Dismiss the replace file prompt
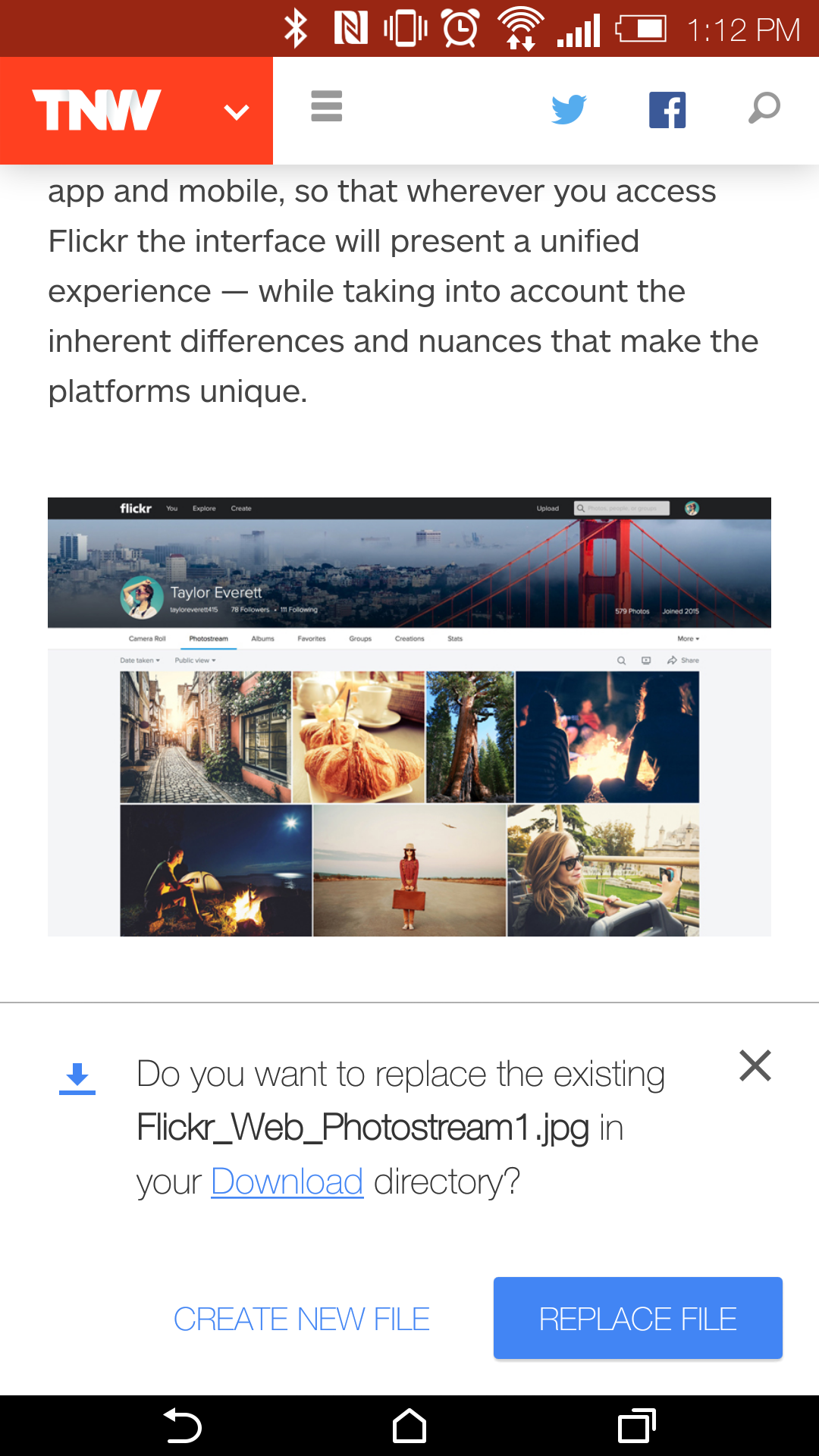The width and height of the screenshot is (819, 1456). [x=755, y=1065]
